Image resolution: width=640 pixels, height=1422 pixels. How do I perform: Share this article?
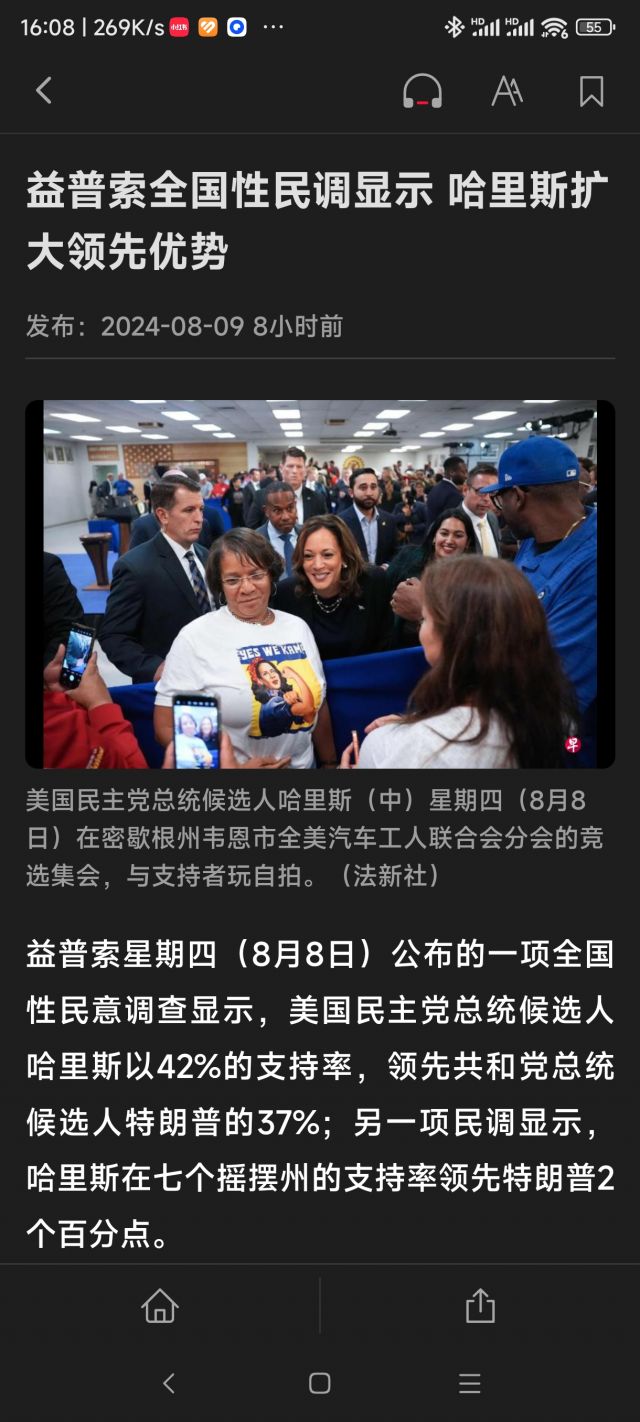[x=480, y=1305]
